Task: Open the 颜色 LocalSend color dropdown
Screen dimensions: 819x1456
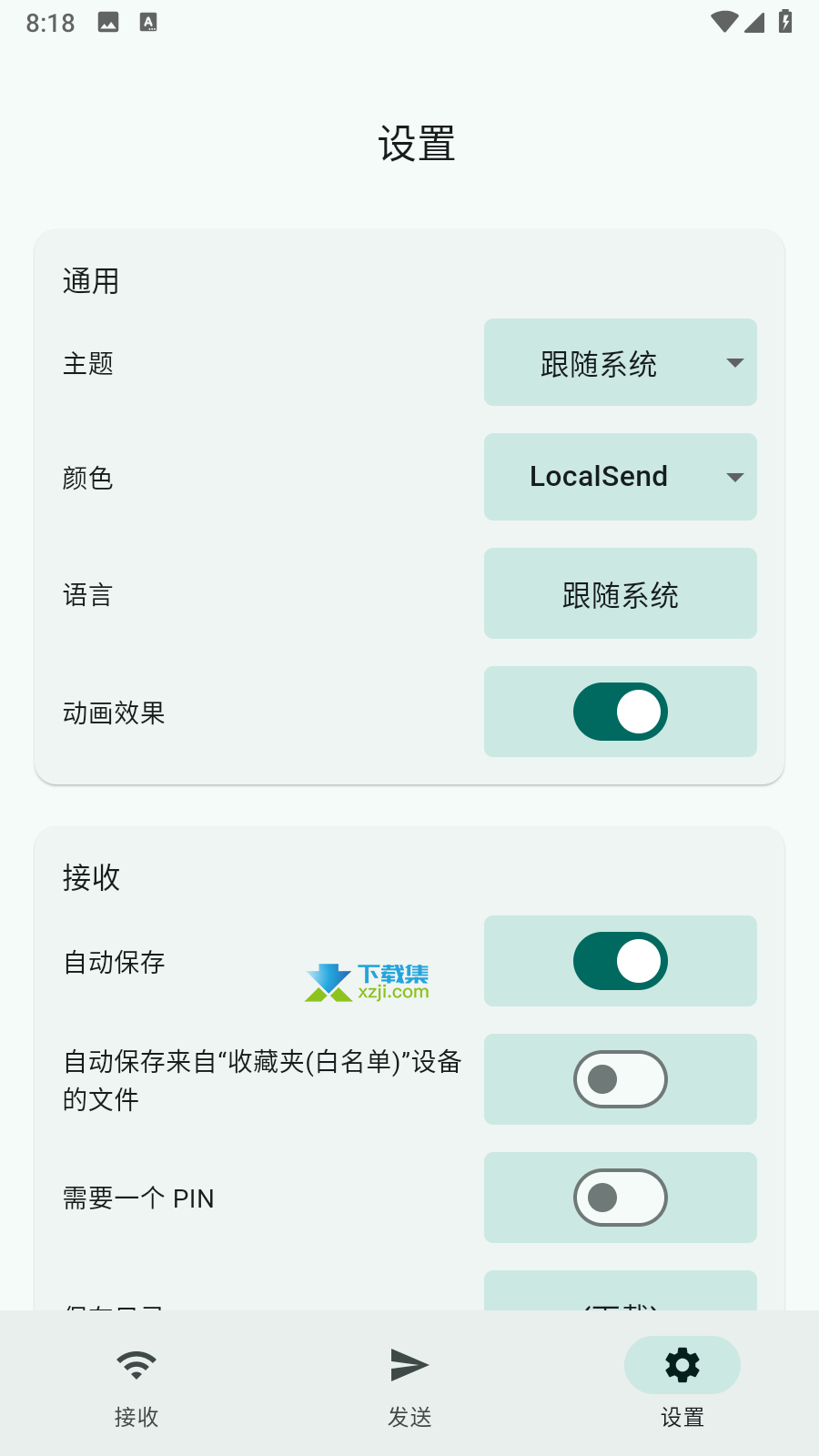Action: (621, 477)
